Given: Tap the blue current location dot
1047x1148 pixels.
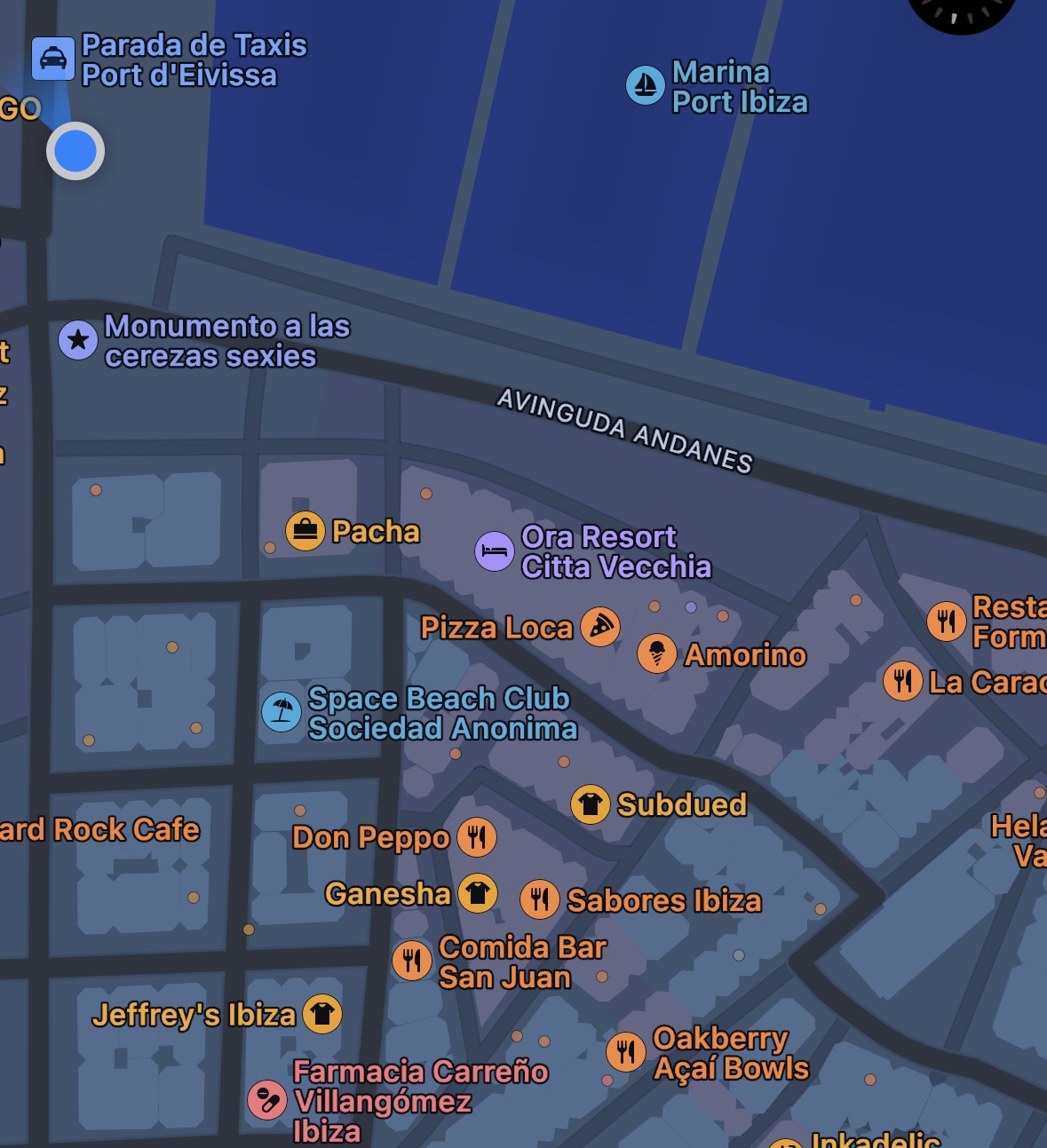Looking at the screenshot, I should (x=75, y=151).
